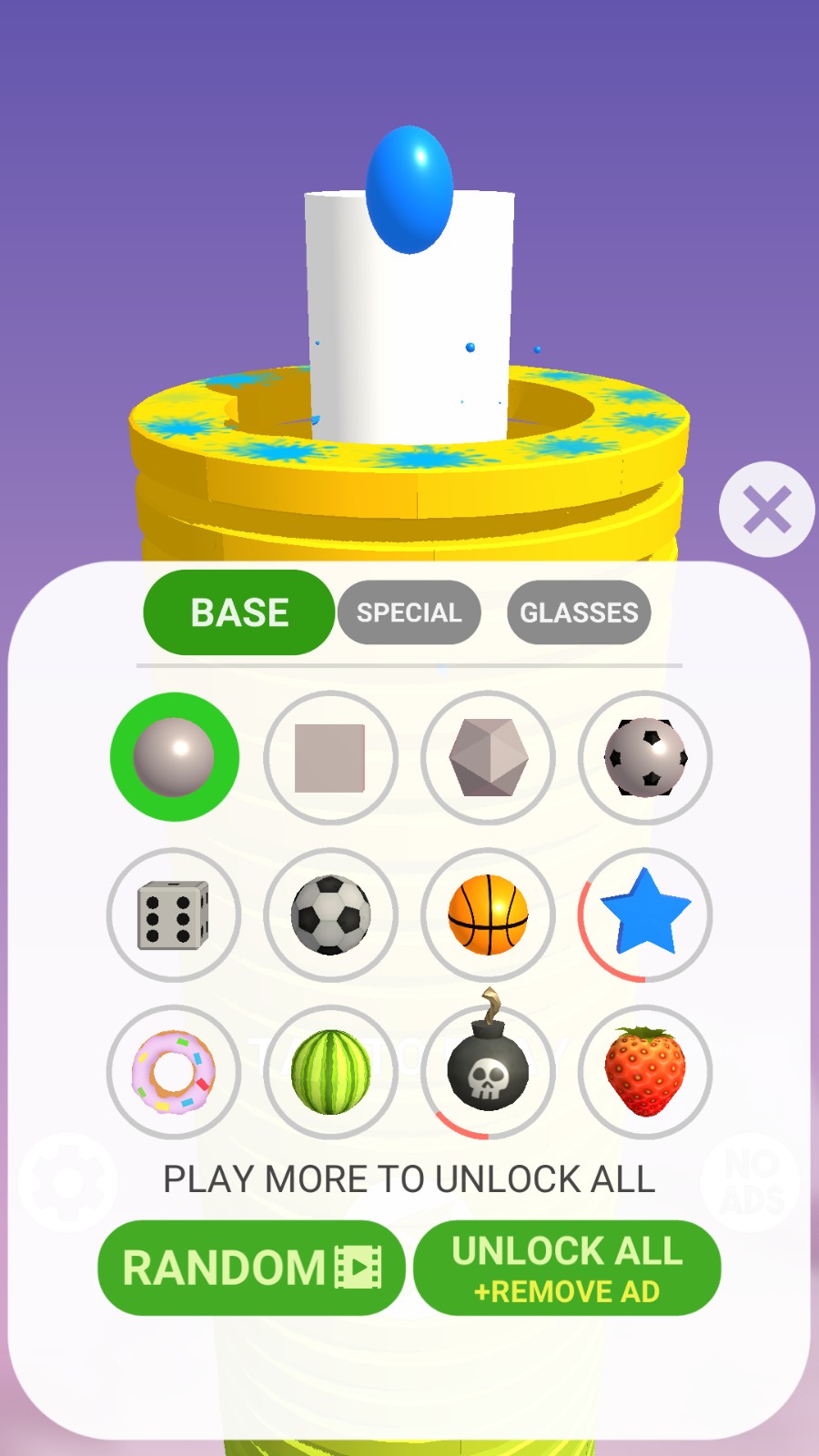Select the white ball with black spots

click(645, 757)
